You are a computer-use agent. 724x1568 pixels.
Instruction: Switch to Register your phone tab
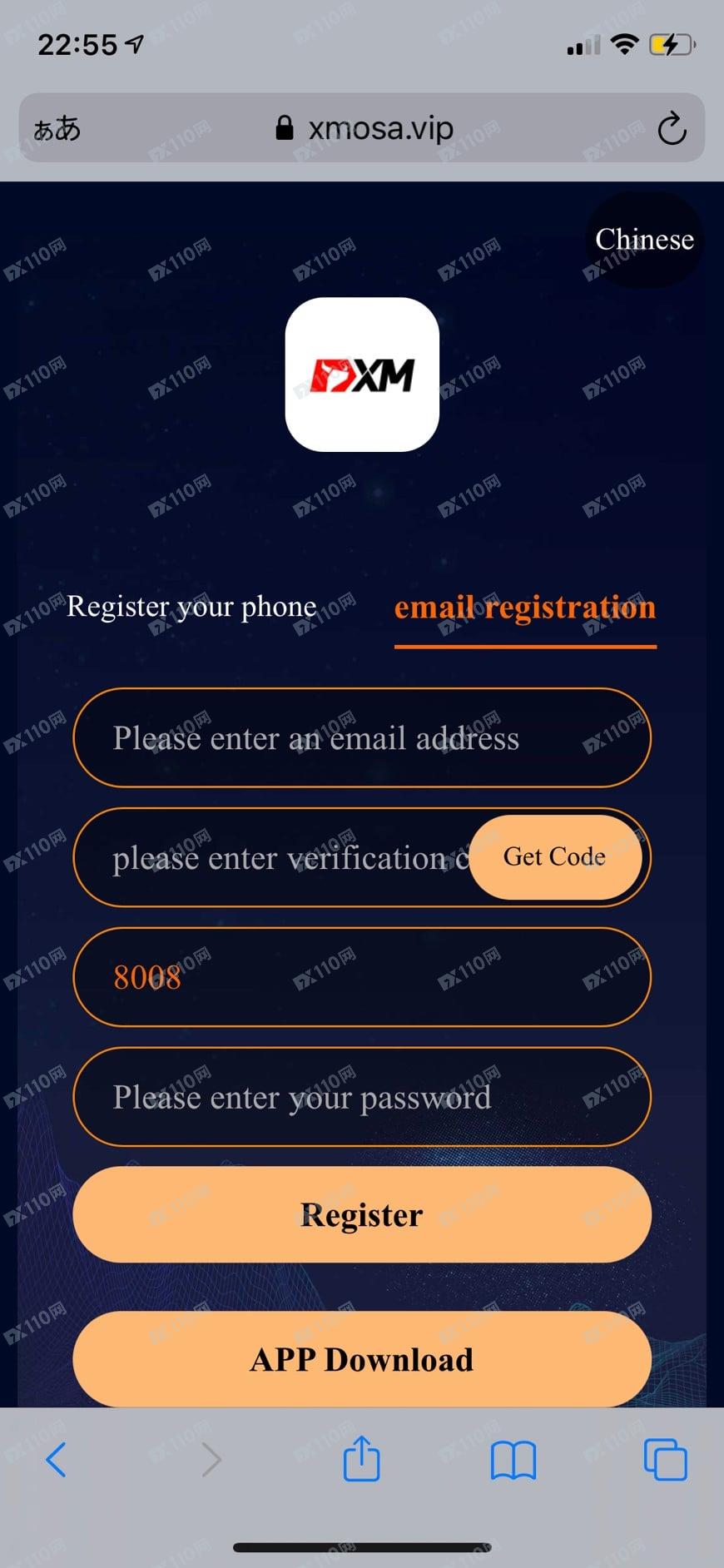pyautogui.click(x=191, y=607)
